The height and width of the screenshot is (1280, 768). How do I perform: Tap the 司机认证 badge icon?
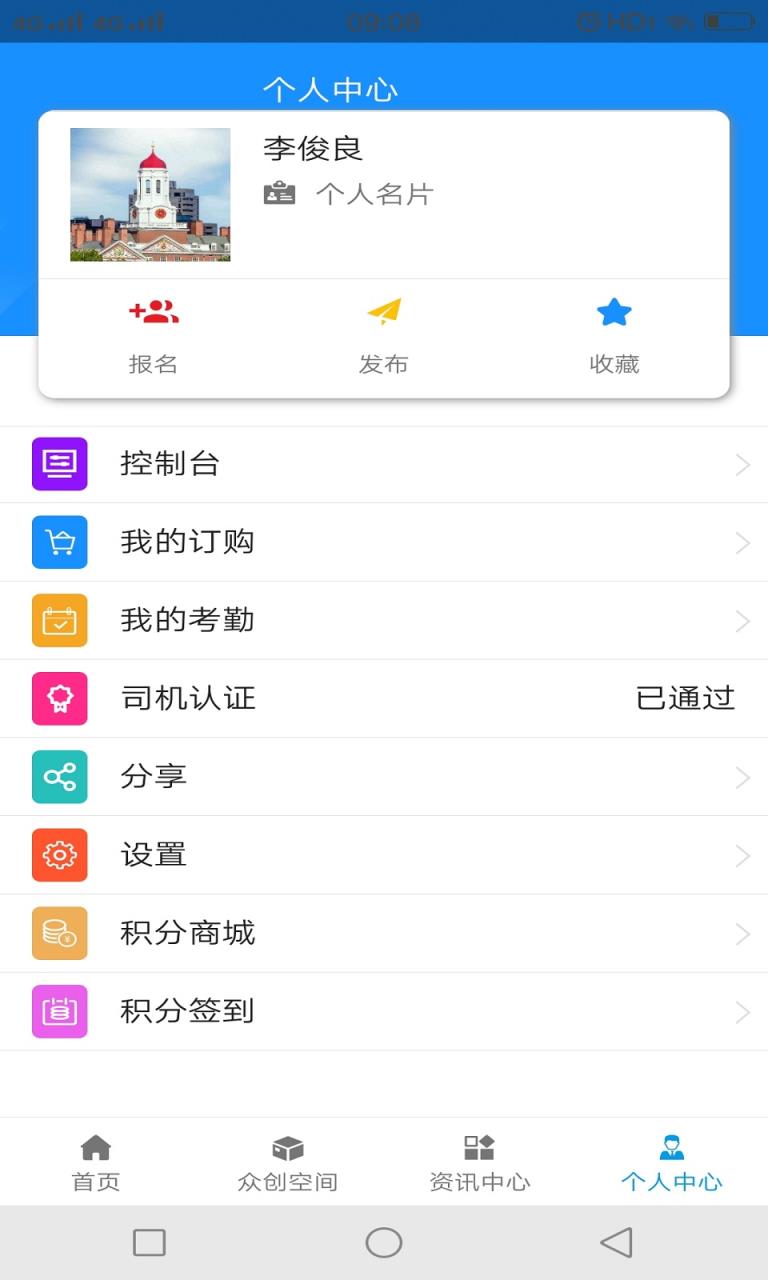coord(58,698)
